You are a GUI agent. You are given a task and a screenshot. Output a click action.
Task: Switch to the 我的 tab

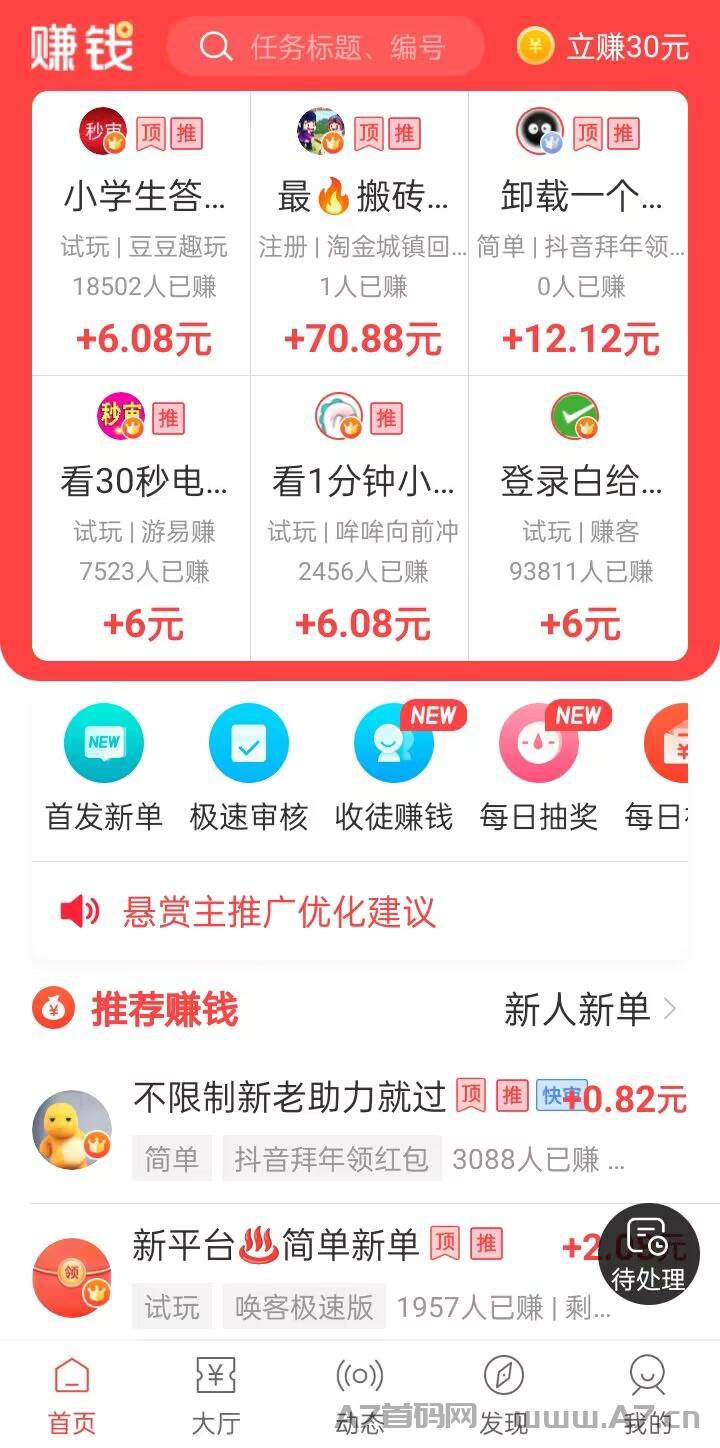point(648,1394)
